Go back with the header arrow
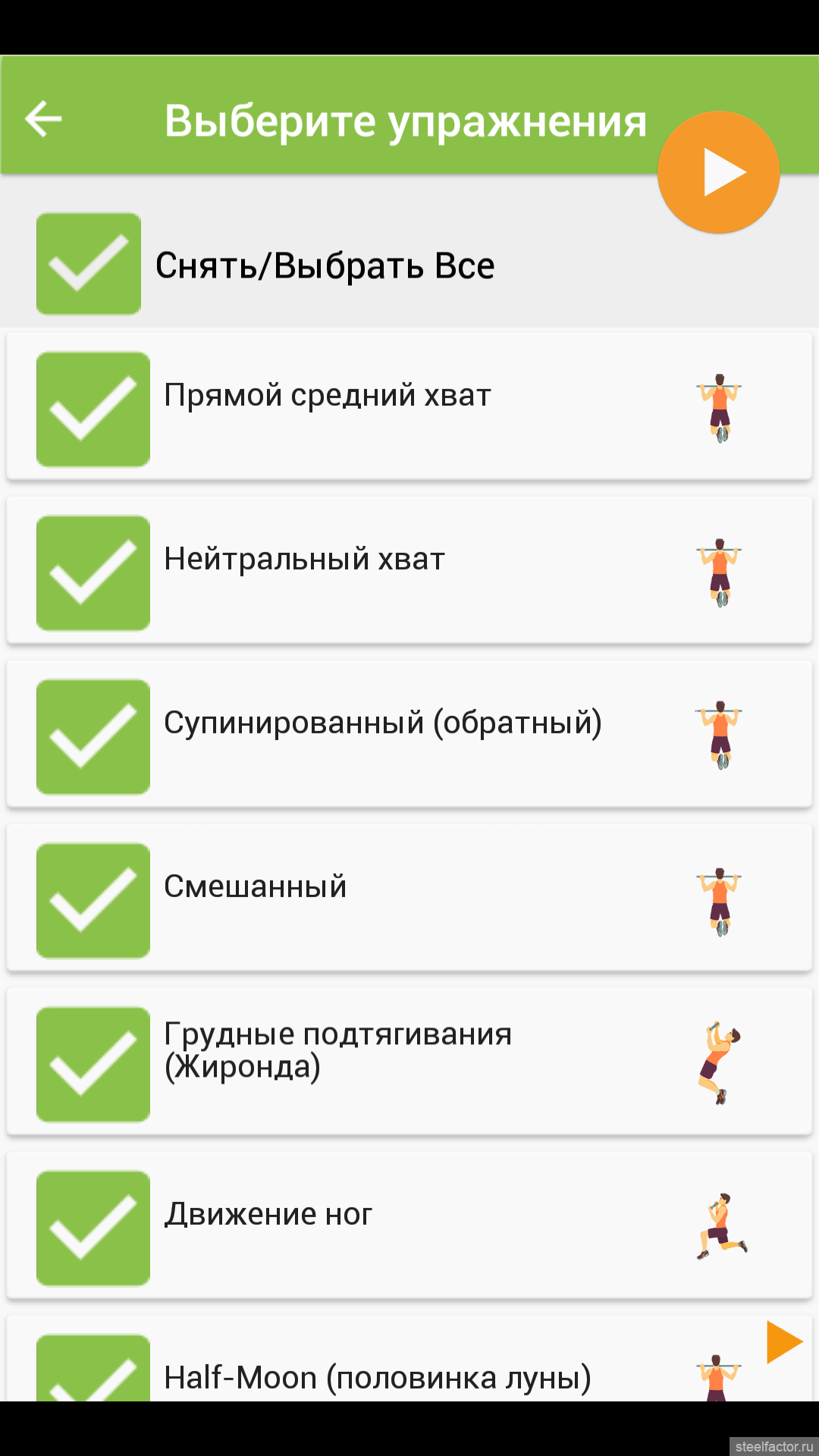819x1456 pixels. pyautogui.click(x=43, y=119)
